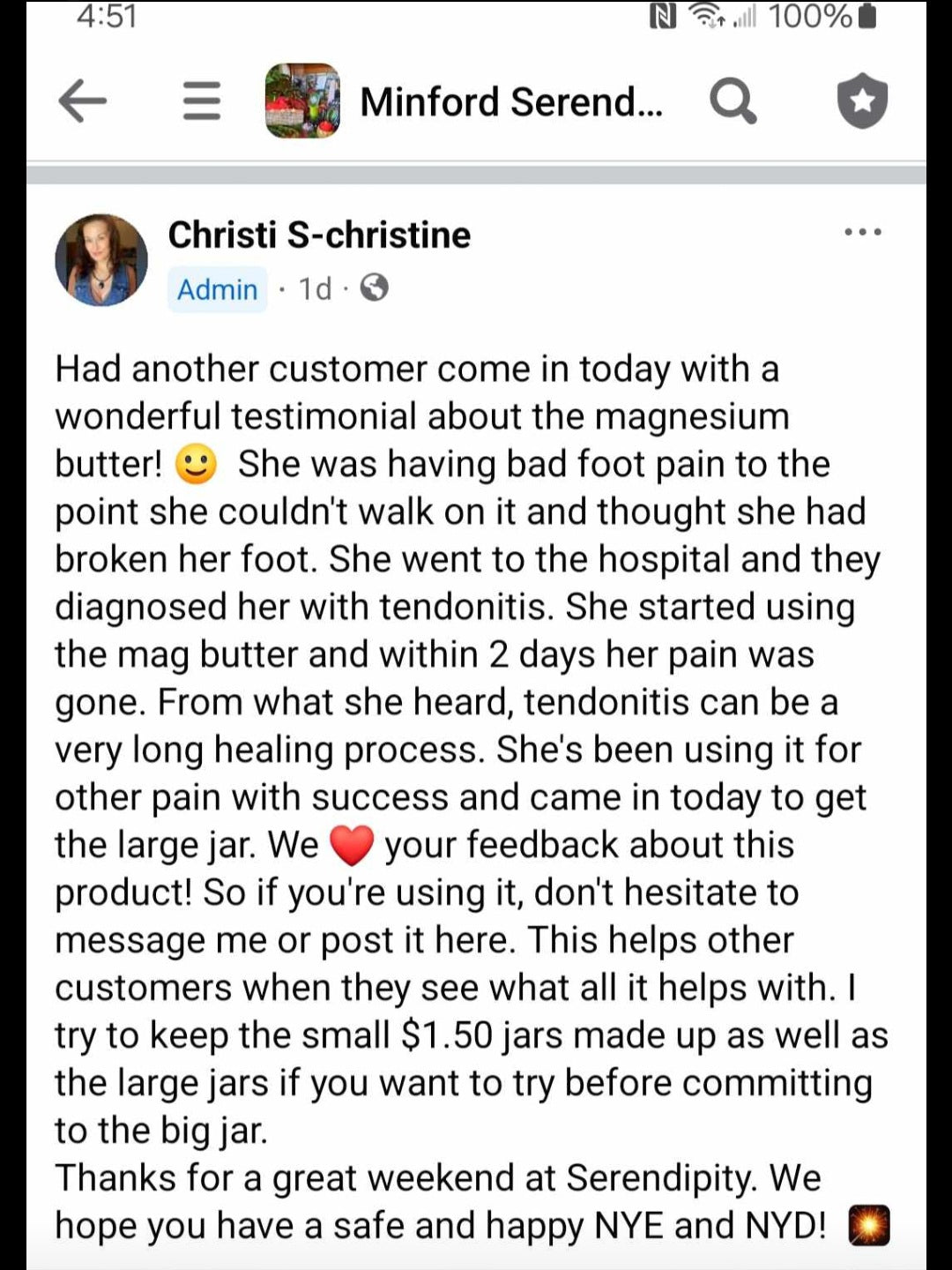Open the post options menu

coord(862,233)
